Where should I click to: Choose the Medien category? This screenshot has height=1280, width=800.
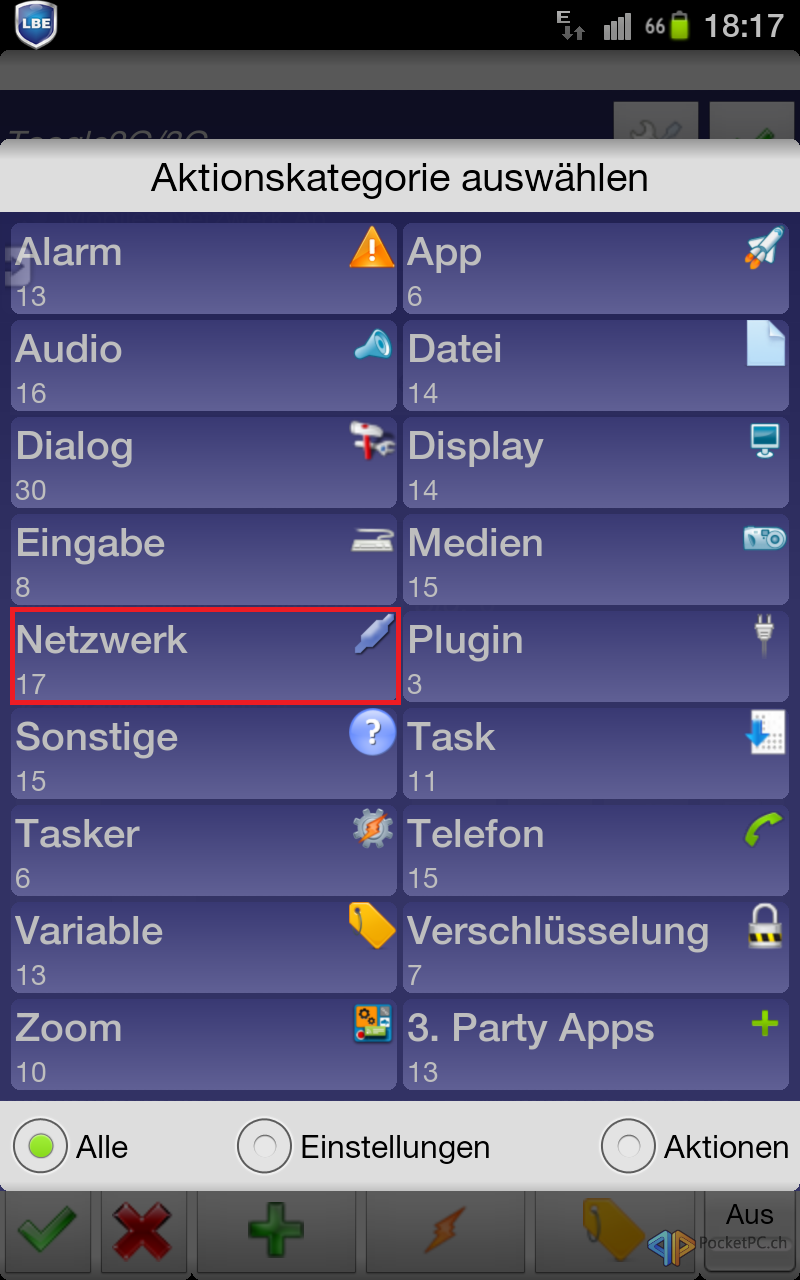(x=596, y=560)
